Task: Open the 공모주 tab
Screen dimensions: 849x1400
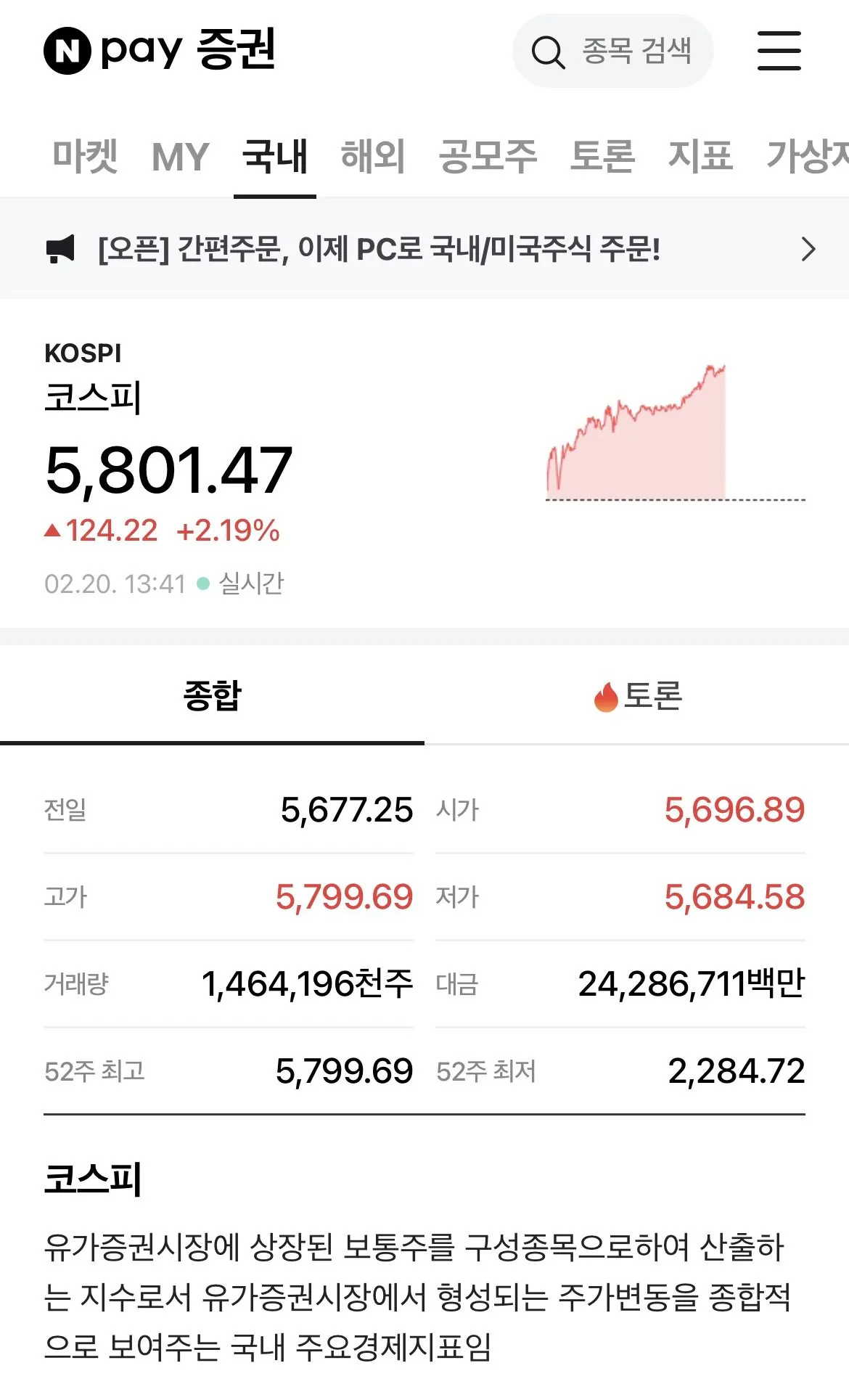Action: (x=488, y=156)
